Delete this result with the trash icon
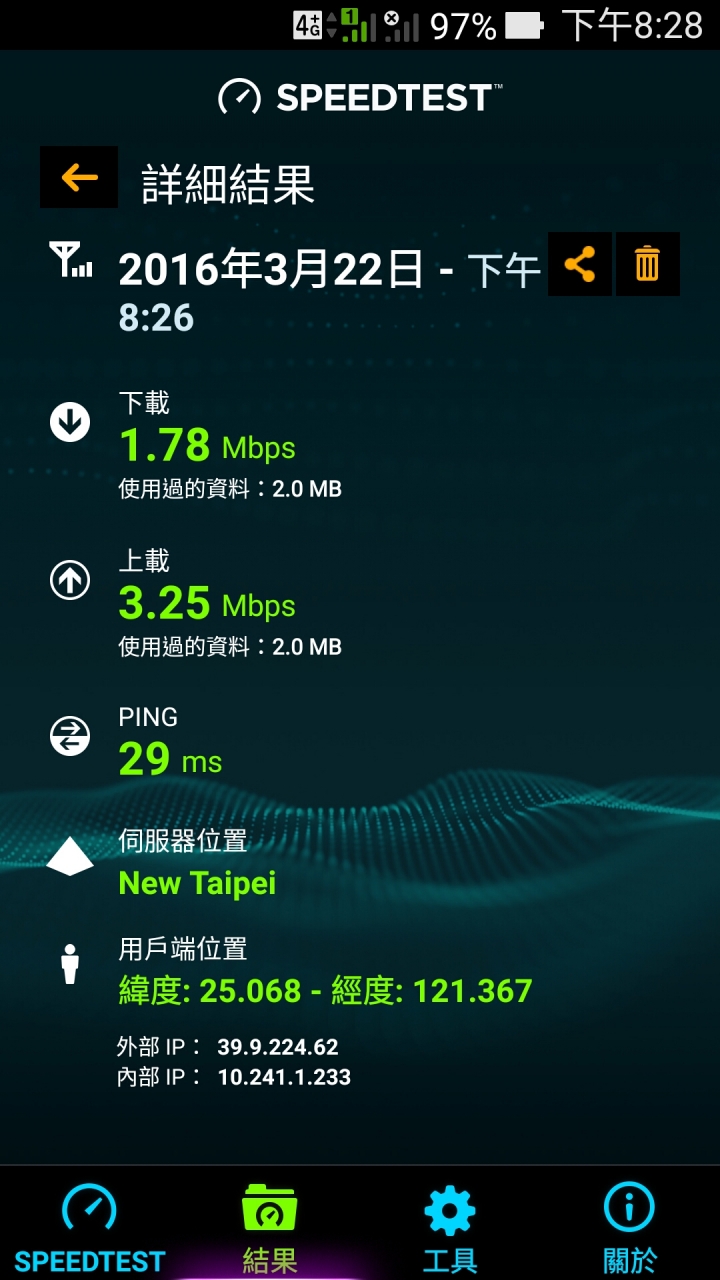This screenshot has width=720, height=1280. (x=648, y=264)
